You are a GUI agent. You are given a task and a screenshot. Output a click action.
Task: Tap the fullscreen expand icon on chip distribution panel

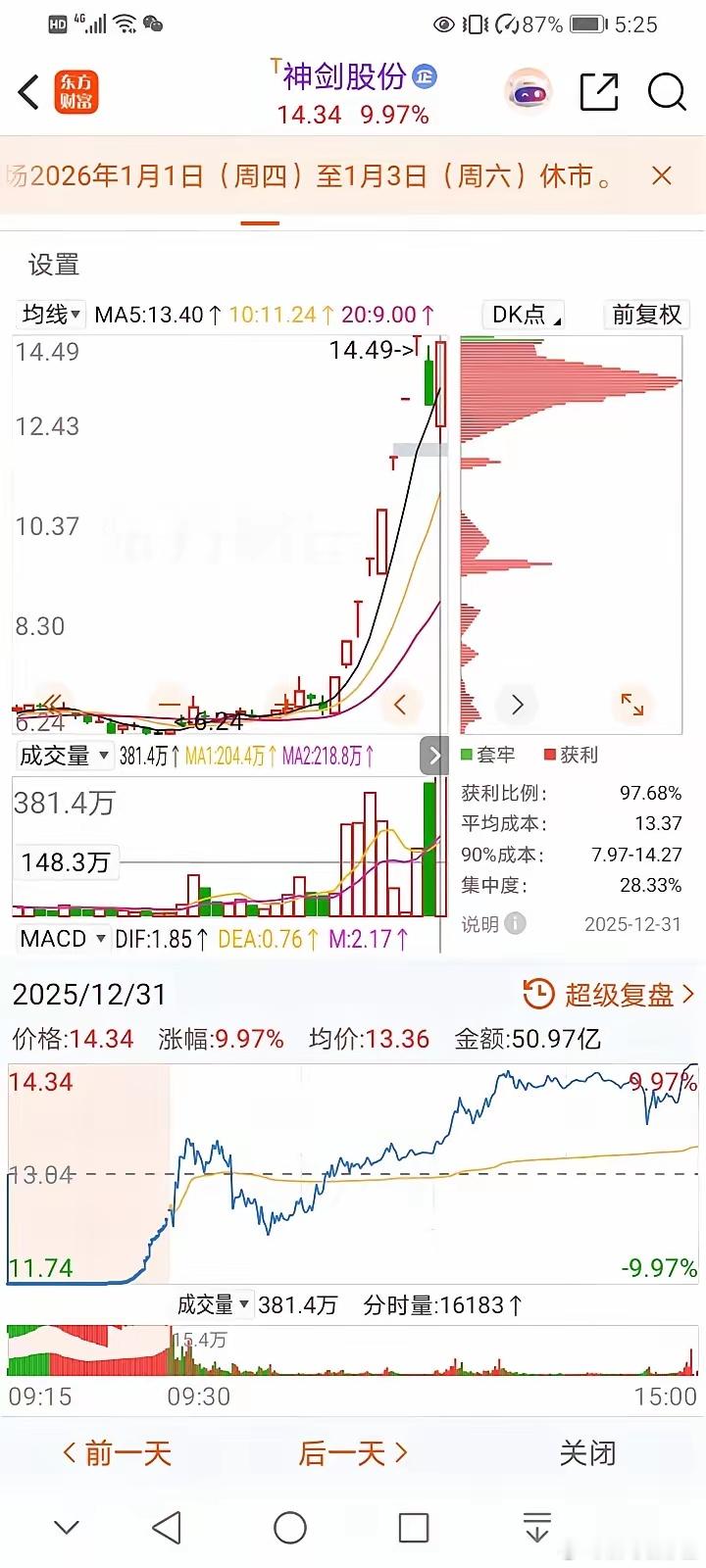click(x=633, y=704)
